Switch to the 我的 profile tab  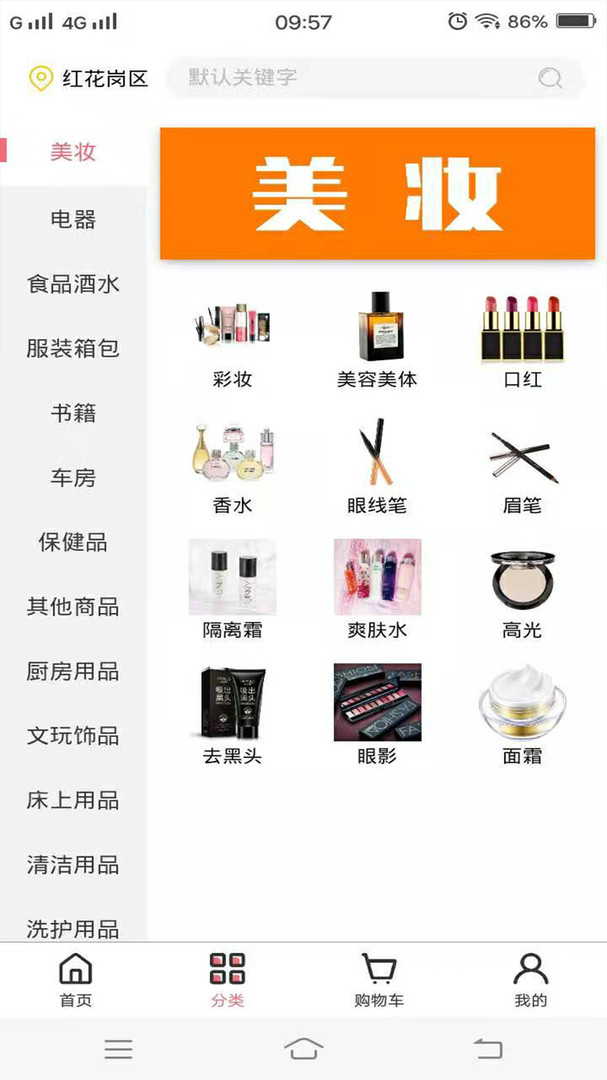pos(530,980)
